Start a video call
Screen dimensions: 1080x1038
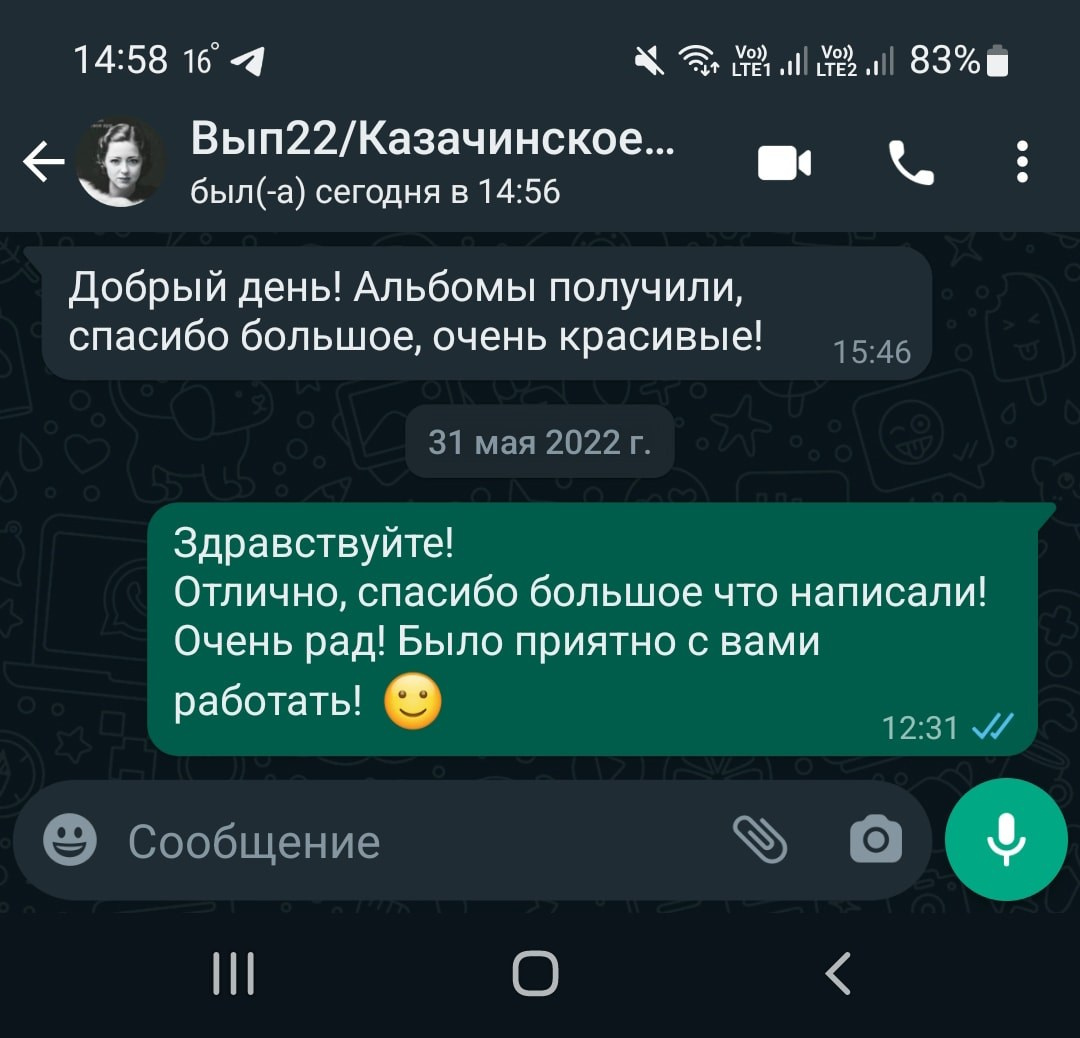[784, 162]
